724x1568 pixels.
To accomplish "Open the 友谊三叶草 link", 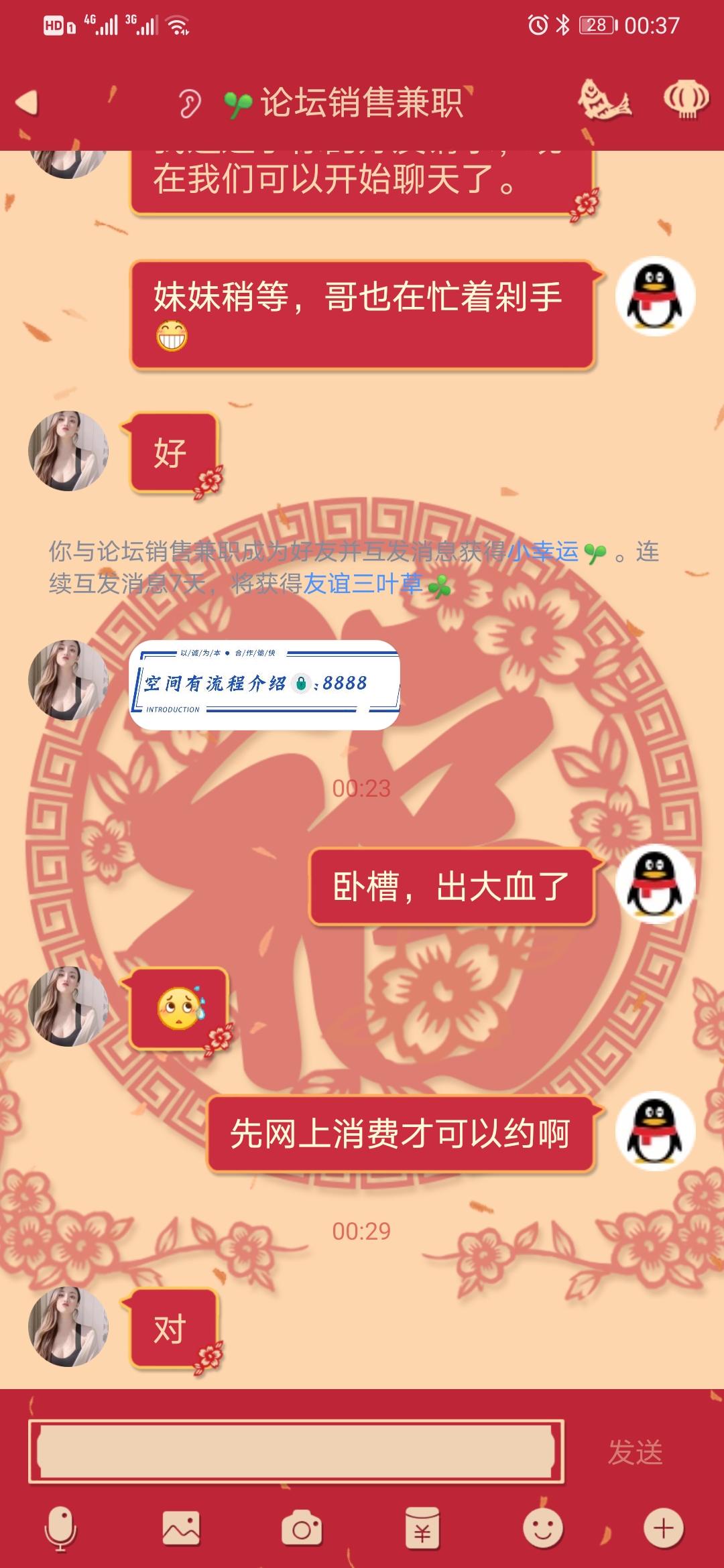I will click(x=363, y=584).
